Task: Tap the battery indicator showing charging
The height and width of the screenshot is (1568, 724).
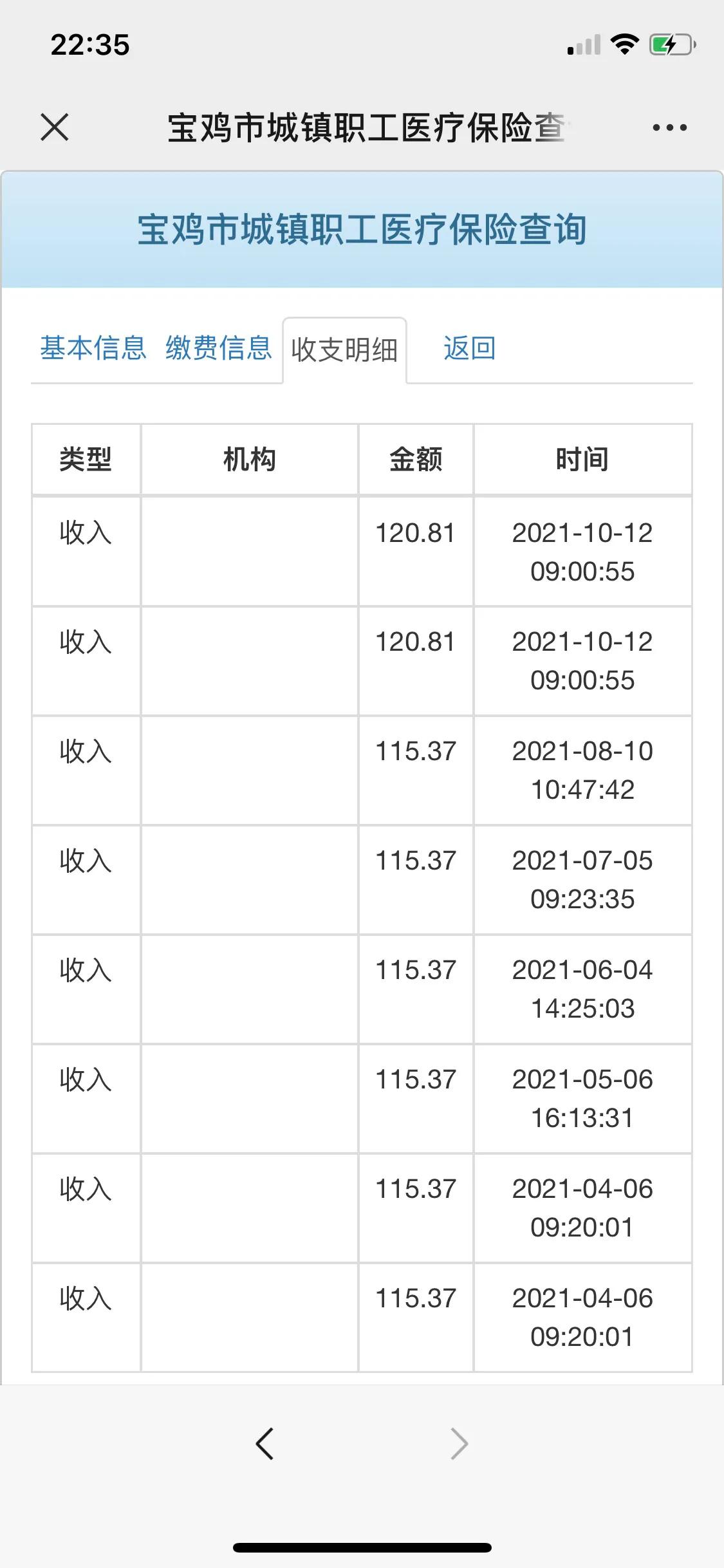Action: 666,44
